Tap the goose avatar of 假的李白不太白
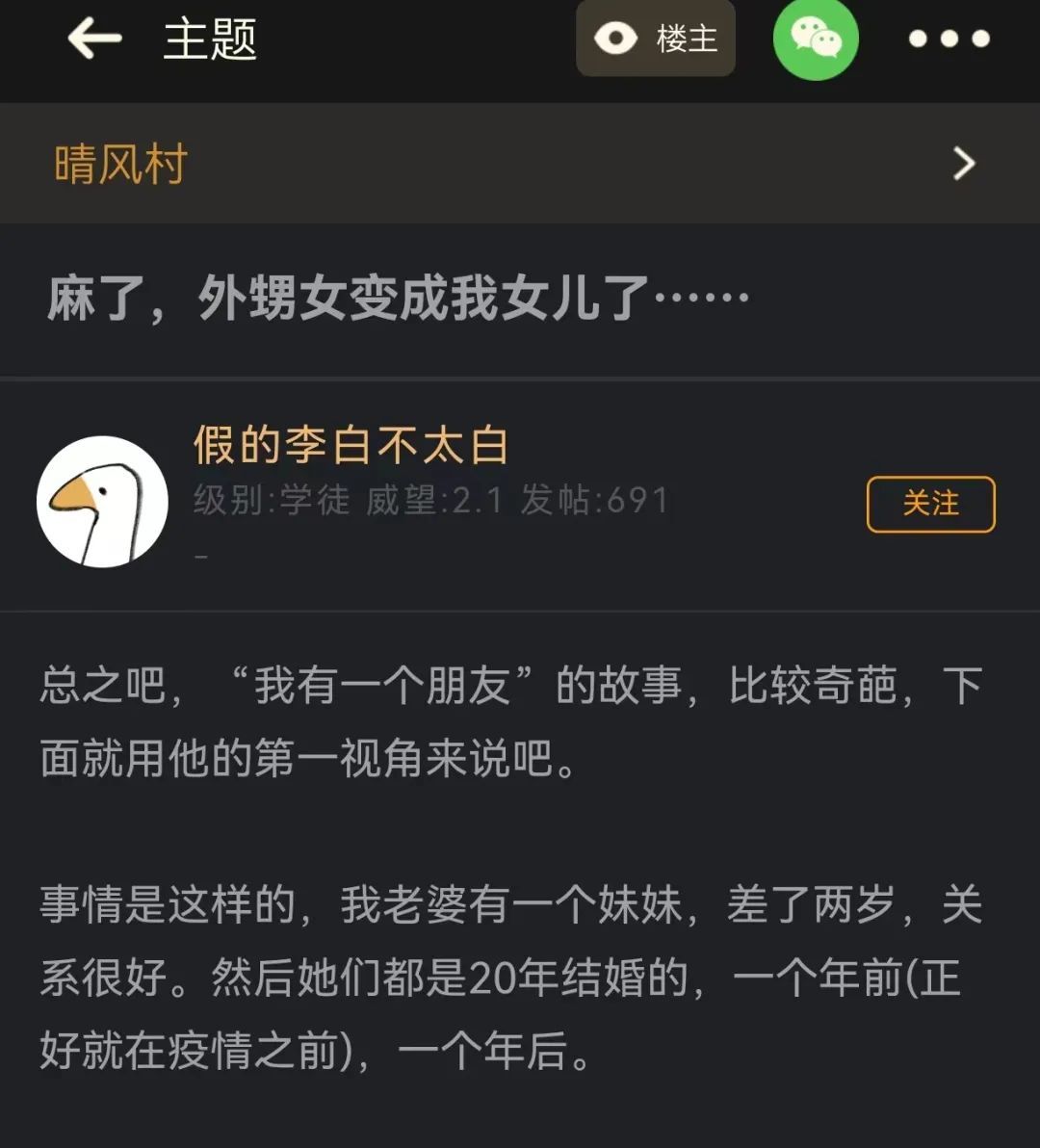Image resolution: width=1040 pixels, height=1148 pixels. click(x=103, y=501)
